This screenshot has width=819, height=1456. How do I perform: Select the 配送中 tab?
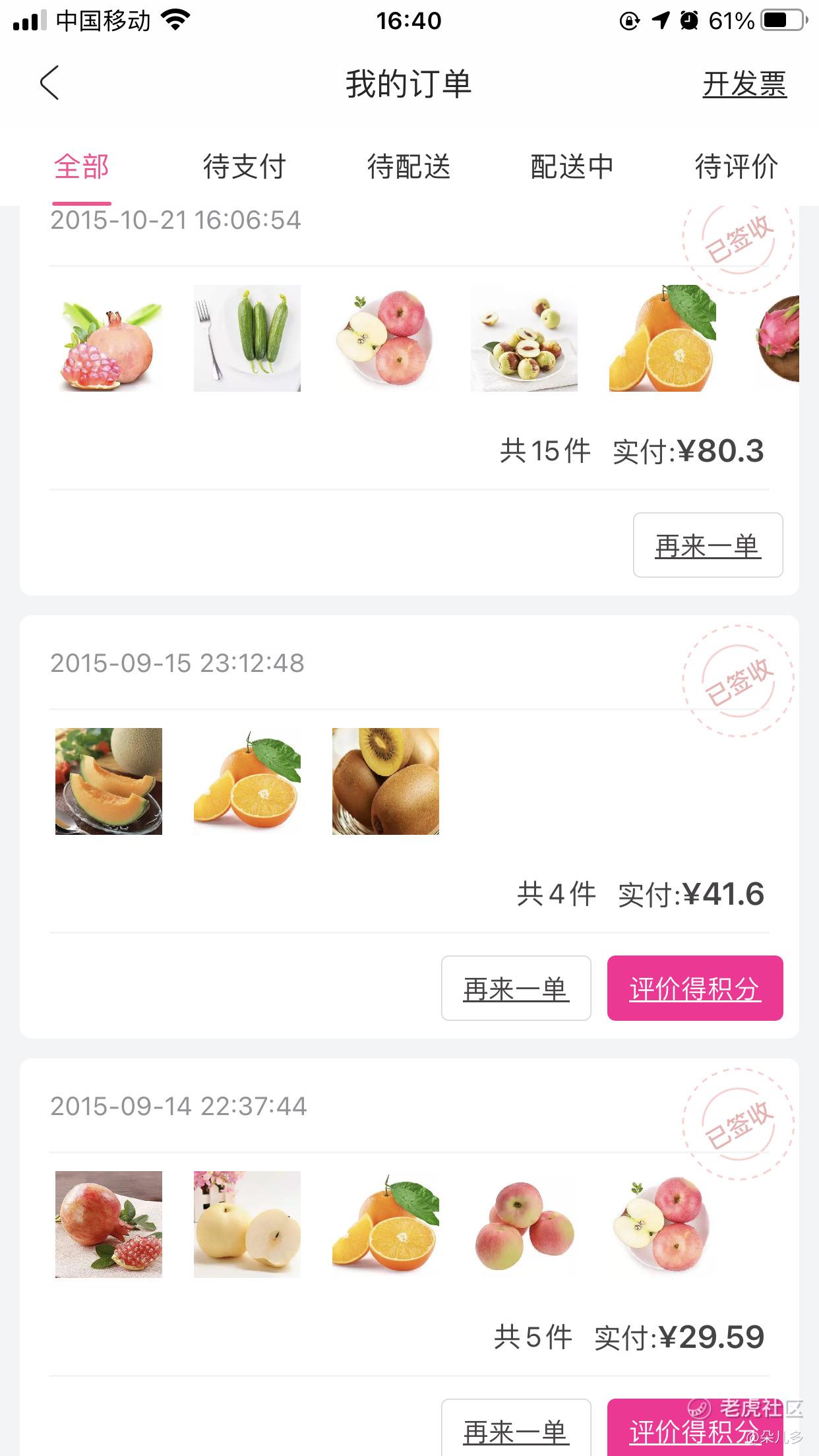[572, 167]
